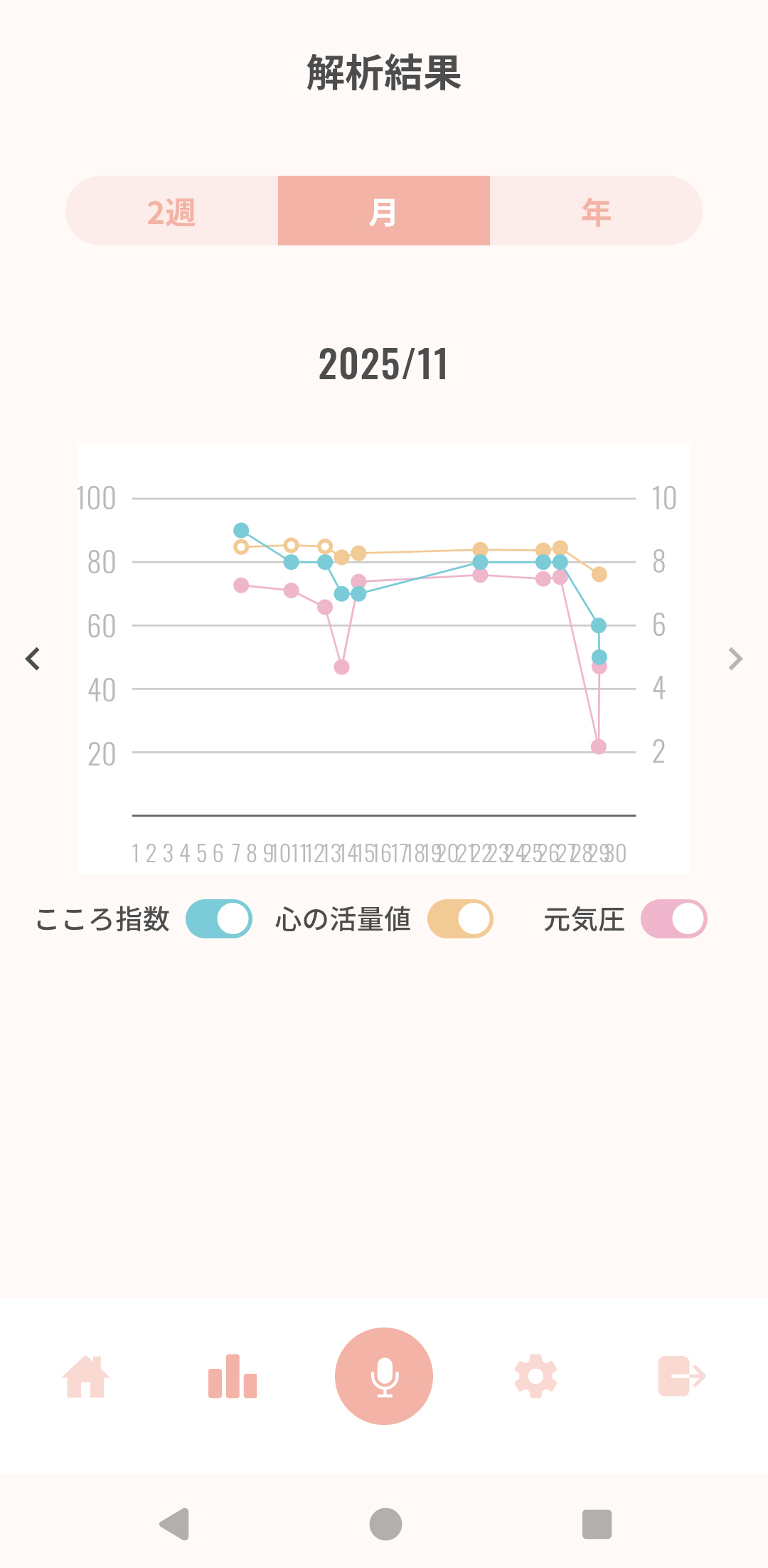Open the settings gear
The image size is (768, 1568).
[x=535, y=1377]
